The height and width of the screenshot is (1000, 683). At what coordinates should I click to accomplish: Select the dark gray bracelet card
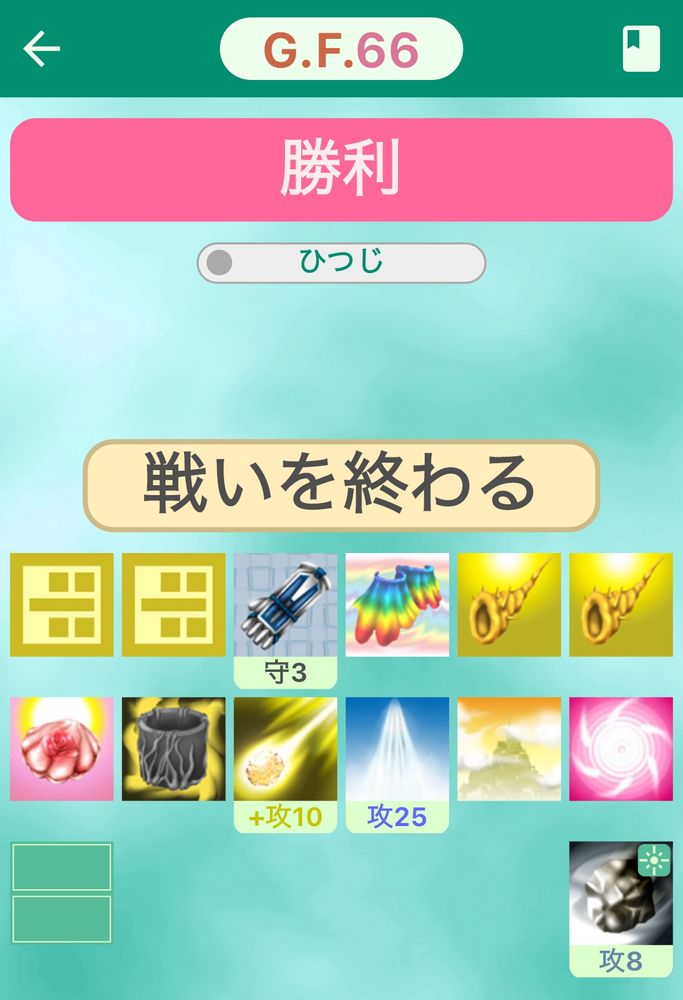(173, 749)
